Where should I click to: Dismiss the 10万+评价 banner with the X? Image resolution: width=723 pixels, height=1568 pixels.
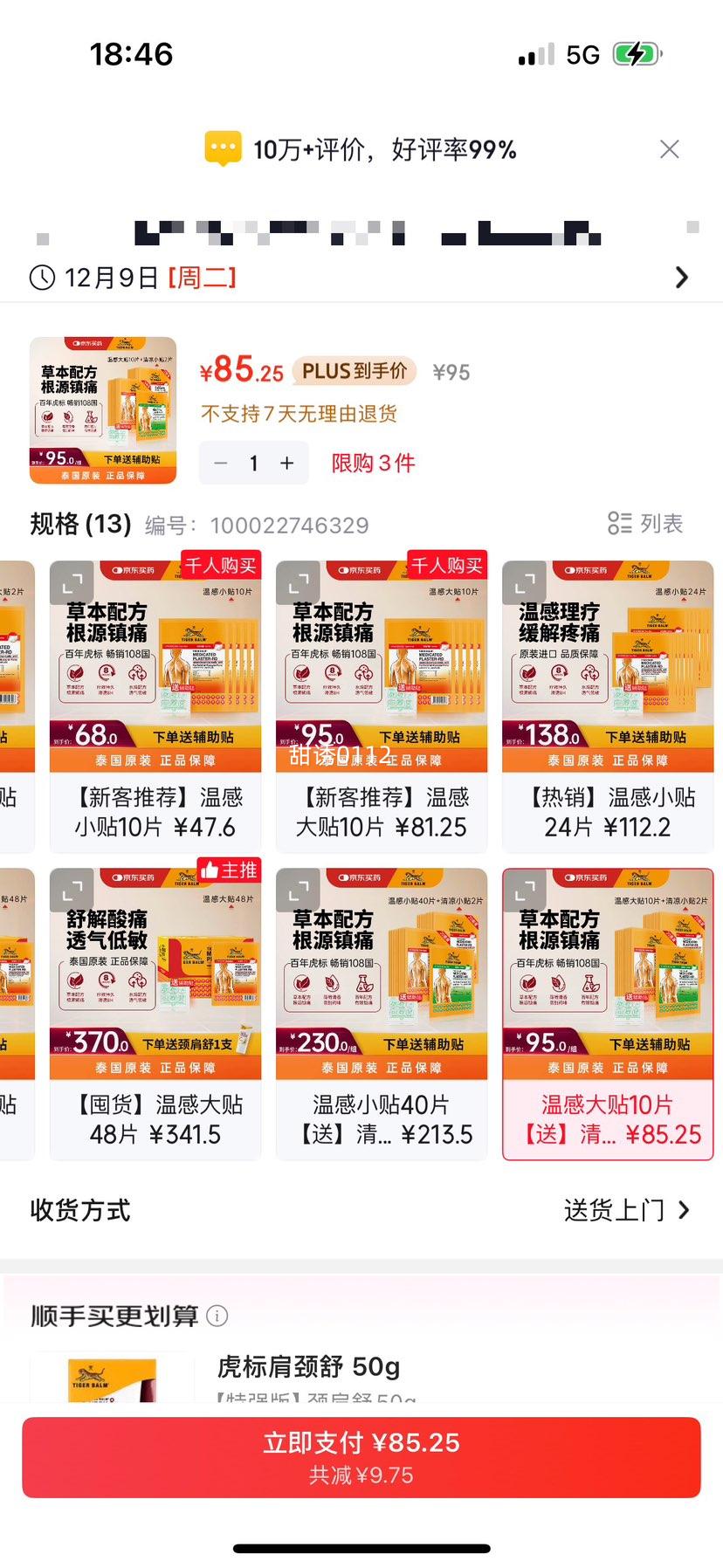[669, 148]
